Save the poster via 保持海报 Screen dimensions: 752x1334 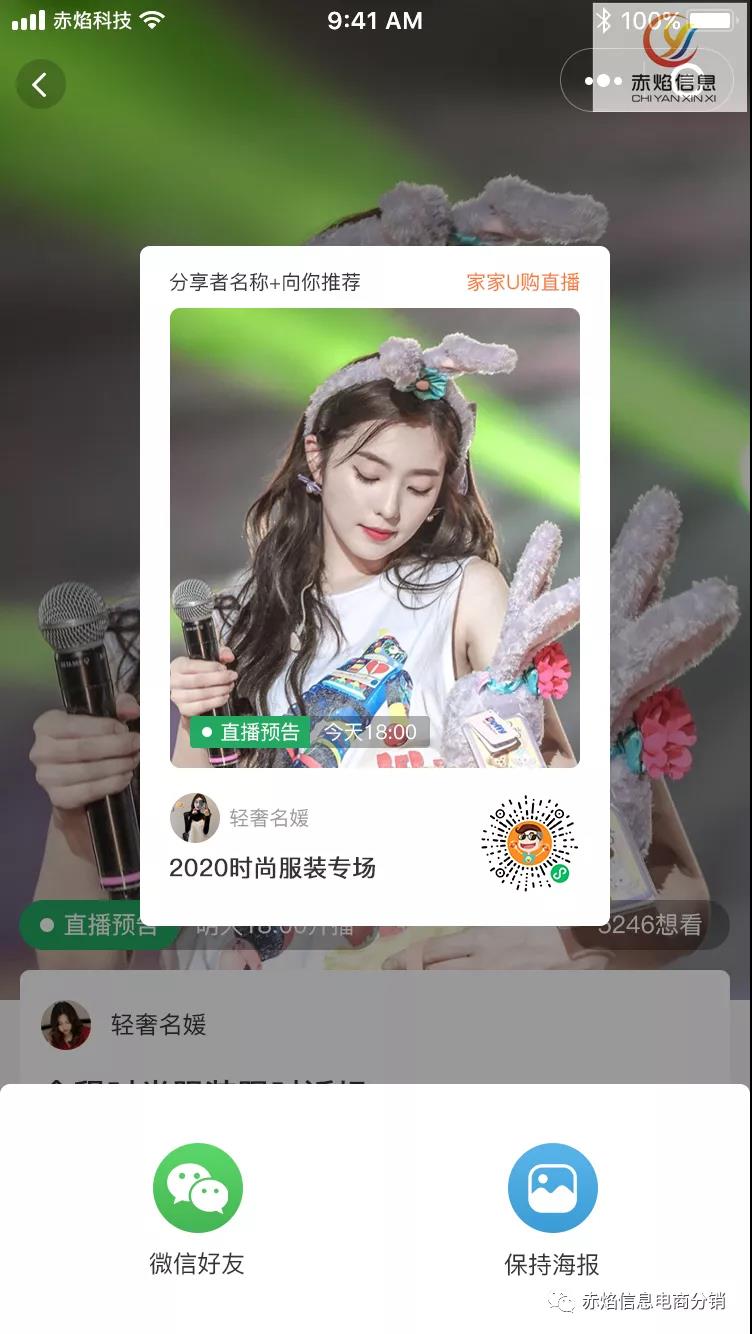point(552,1189)
